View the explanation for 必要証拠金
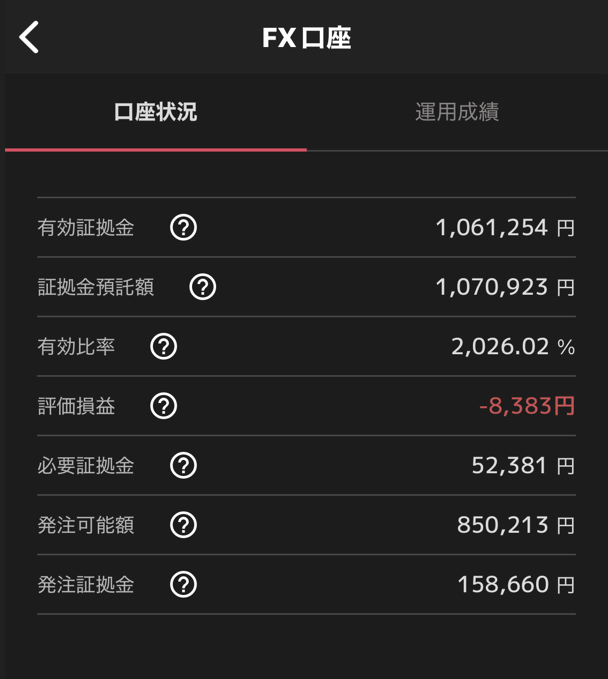608x679 pixels. tap(183, 465)
